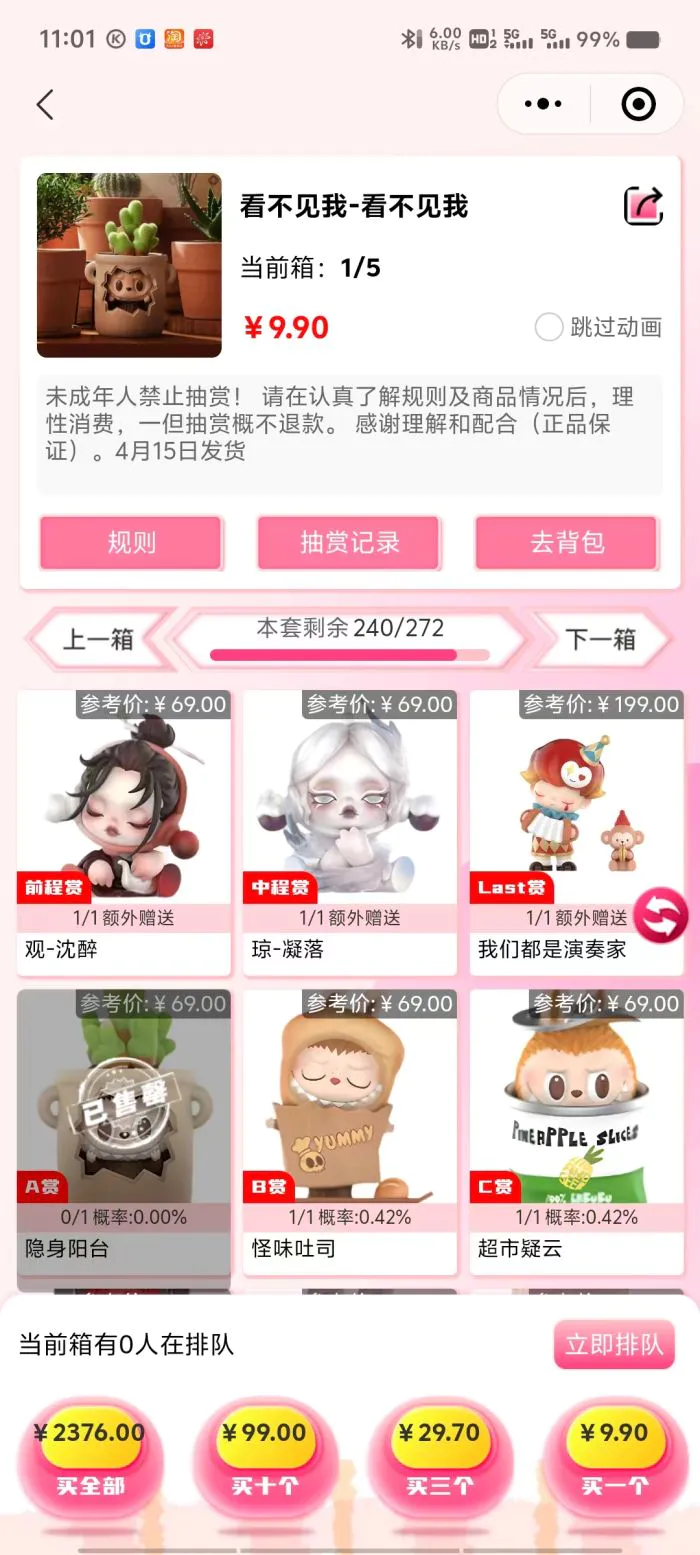The width and height of the screenshot is (700, 1555).
Task: Switch to next box with 下一箱
Action: tap(600, 639)
